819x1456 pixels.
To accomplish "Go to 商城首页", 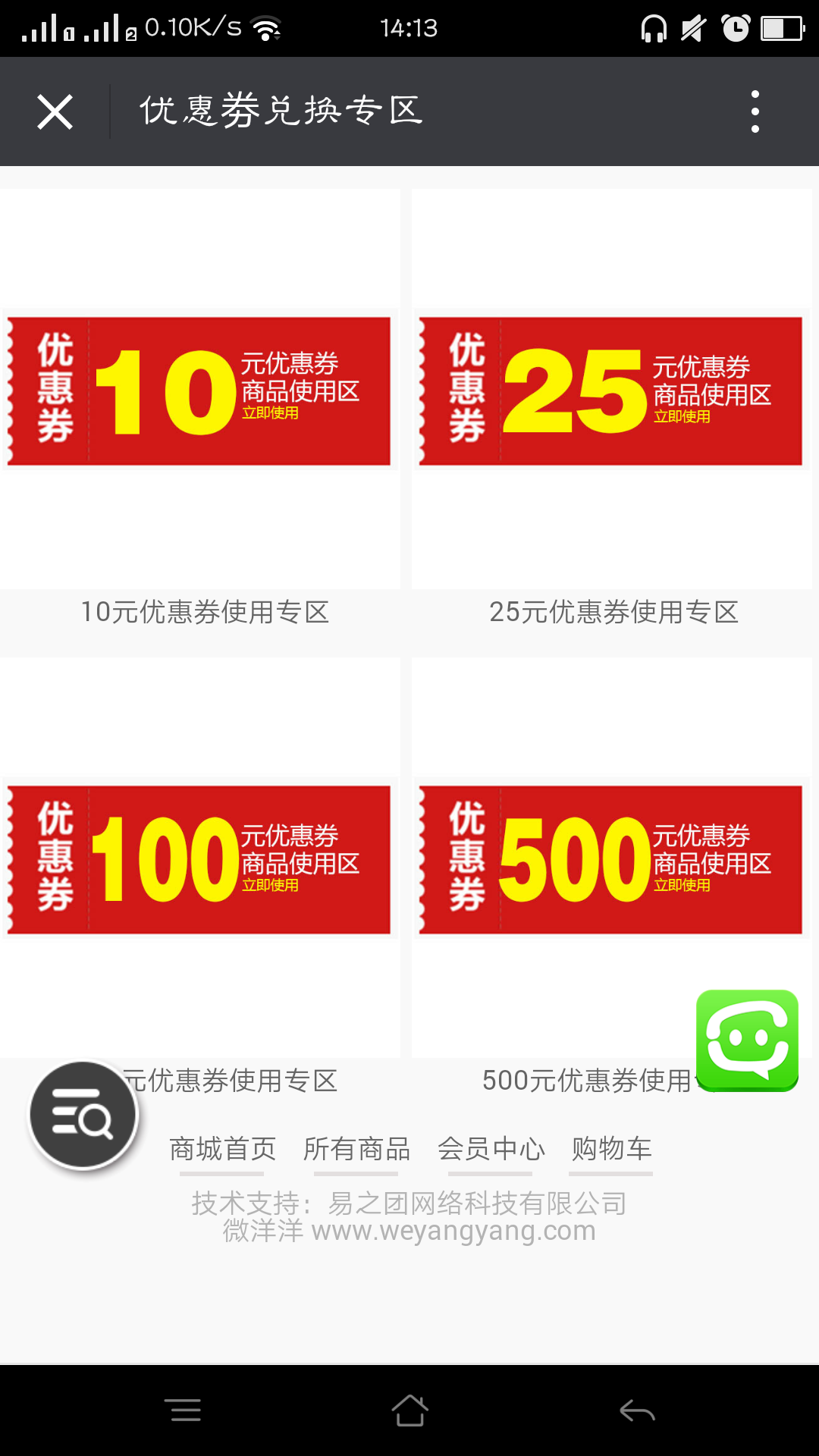I will [222, 1150].
